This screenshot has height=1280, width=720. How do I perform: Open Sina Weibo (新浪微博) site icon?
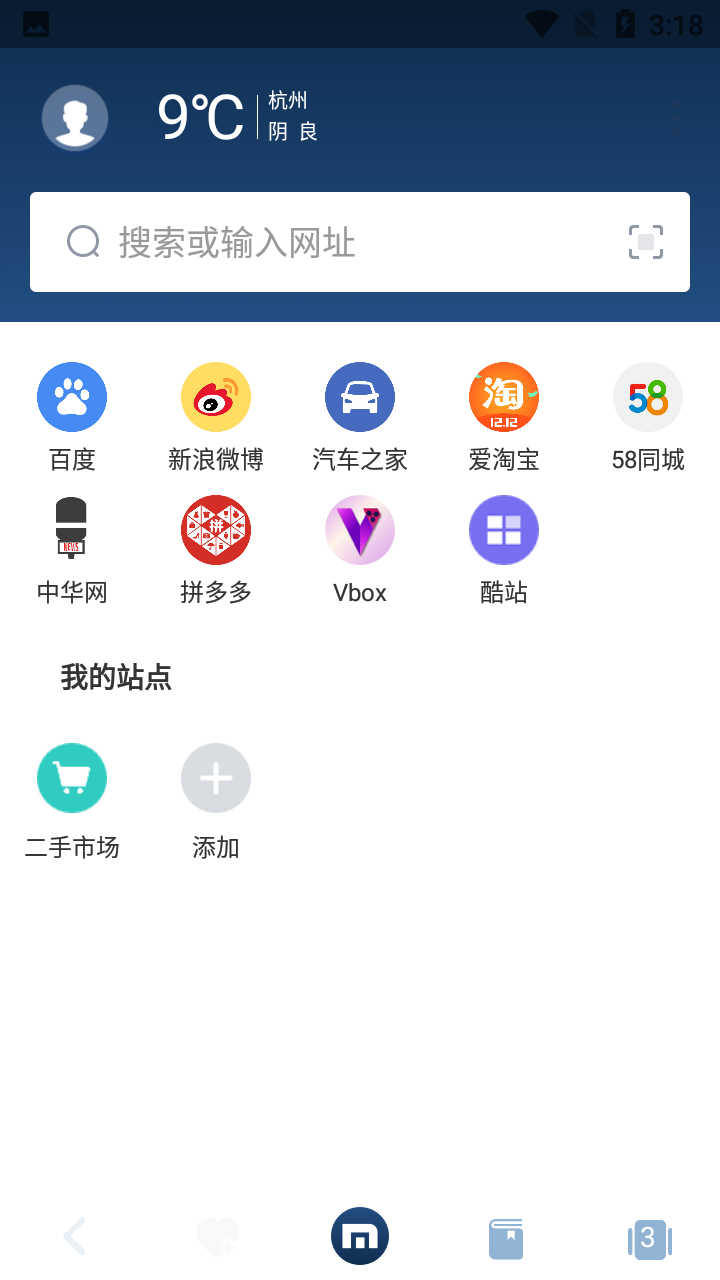point(215,396)
